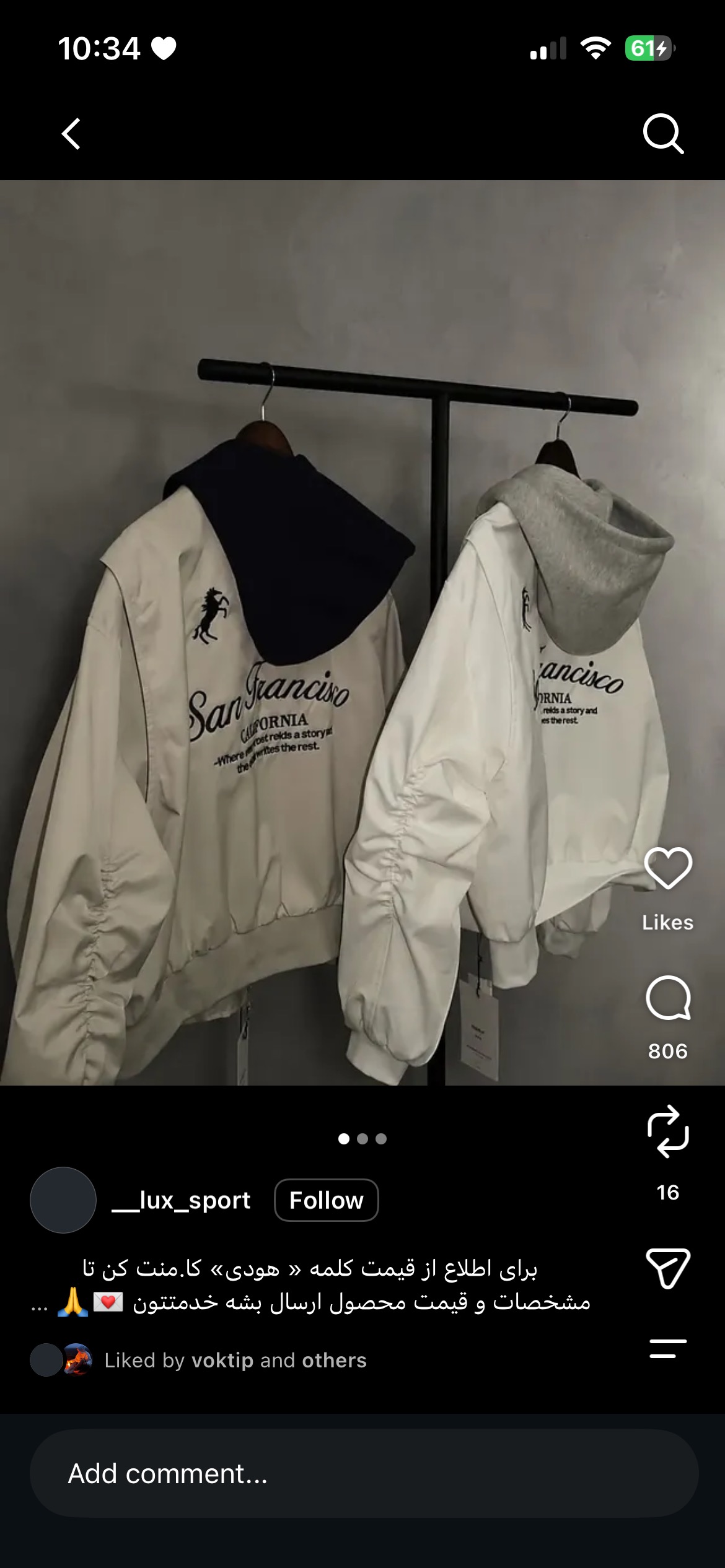Tap the carousel page indicator dots
725x1568 pixels.
point(362,1139)
